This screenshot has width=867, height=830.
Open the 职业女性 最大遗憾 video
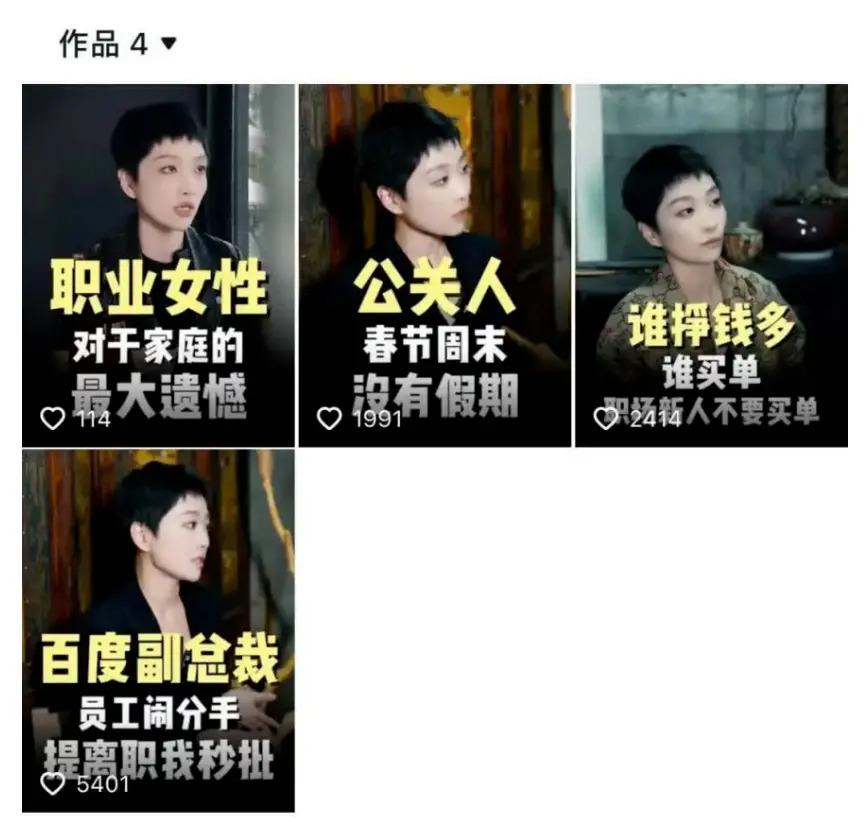pos(158,265)
